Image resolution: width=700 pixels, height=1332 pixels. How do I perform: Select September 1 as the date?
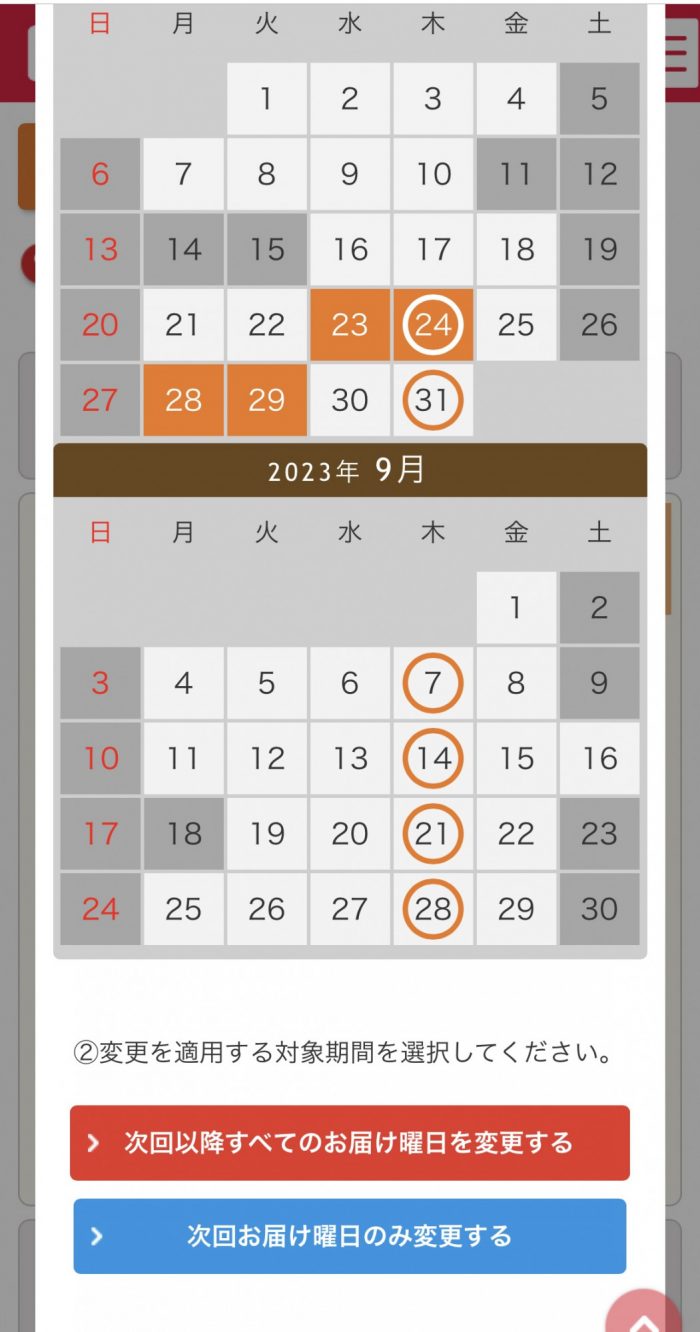pos(516,608)
